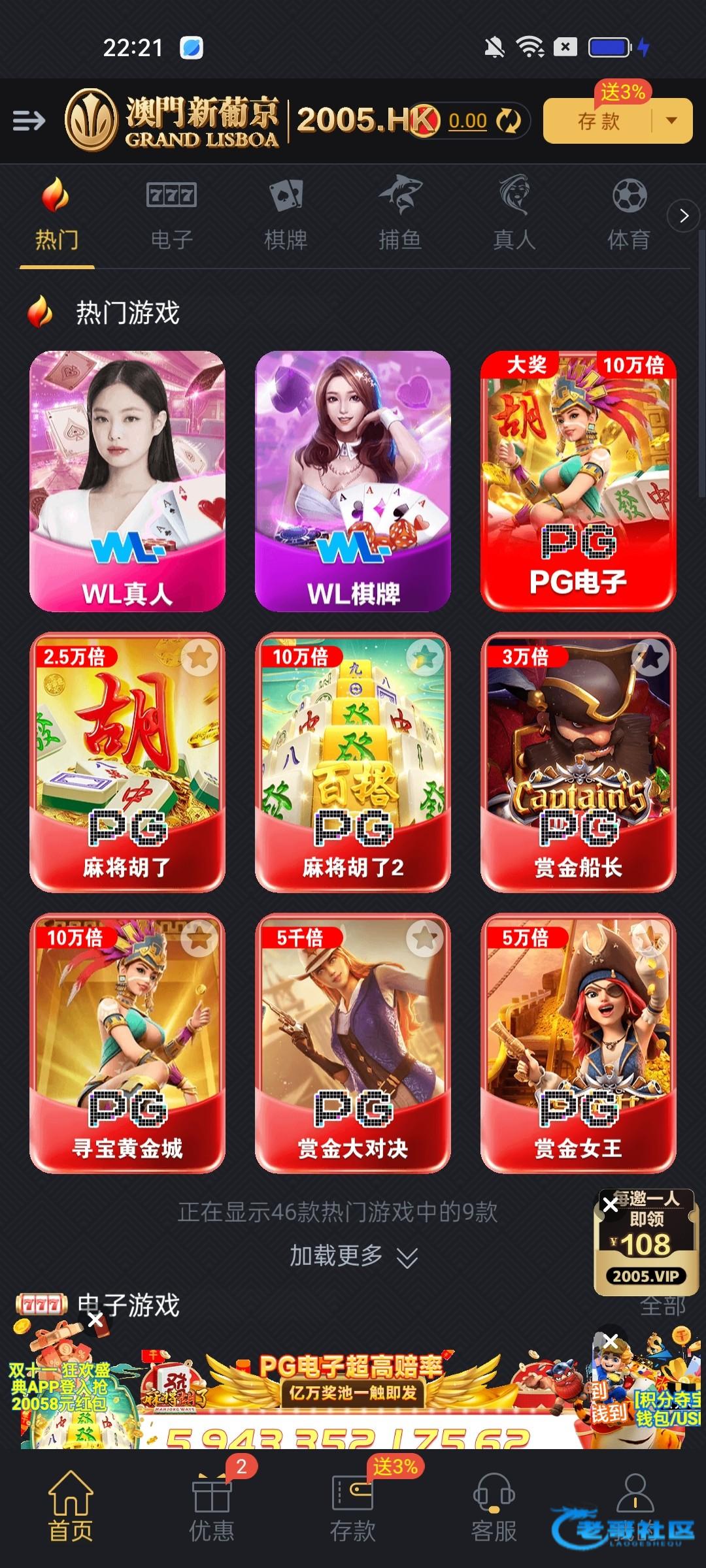Load more hot games via 加载更多
Image resolution: width=706 pixels, height=1568 pixels.
tap(353, 1256)
